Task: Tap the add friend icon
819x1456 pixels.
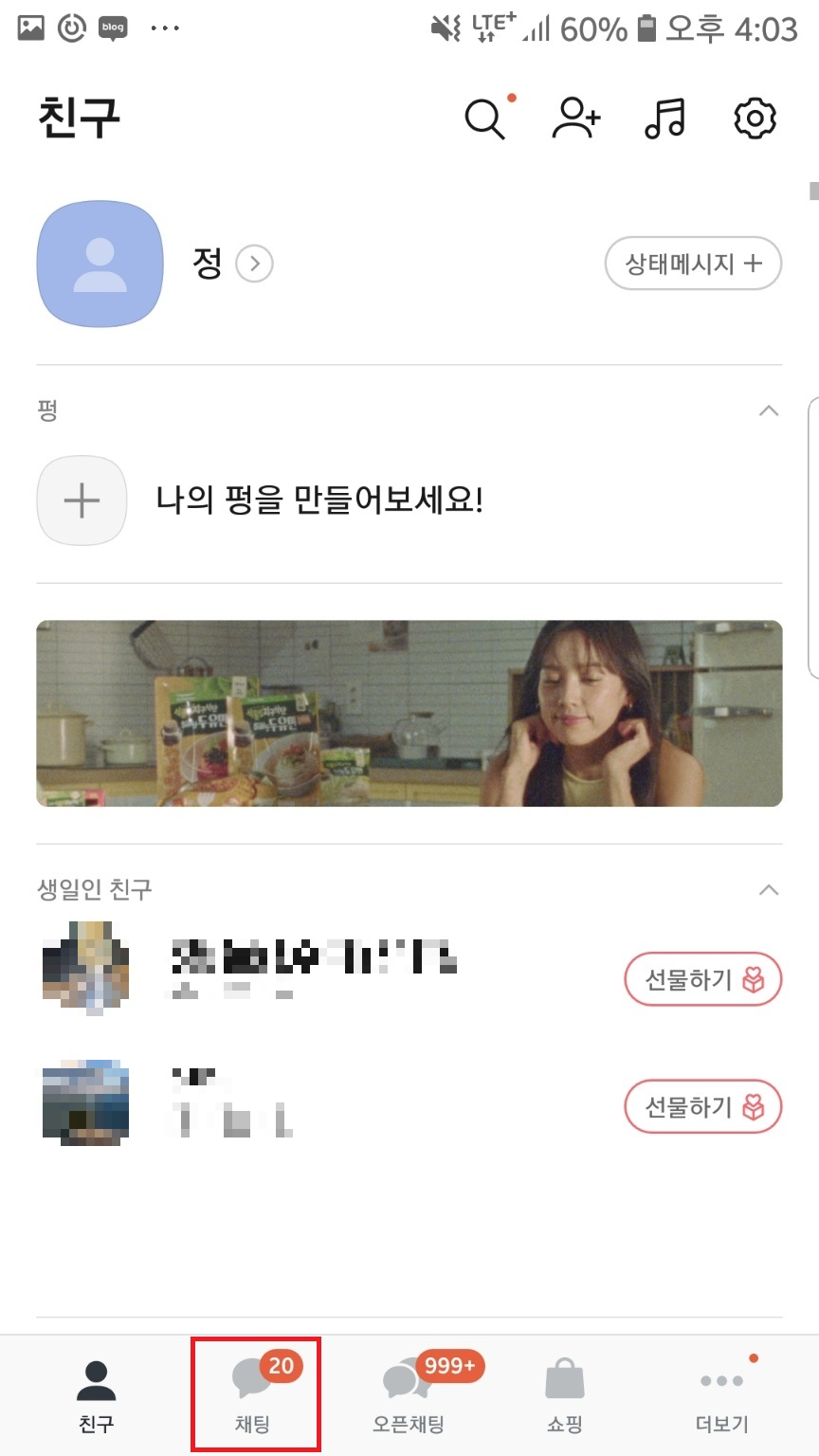Action: click(x=576, y=119)
